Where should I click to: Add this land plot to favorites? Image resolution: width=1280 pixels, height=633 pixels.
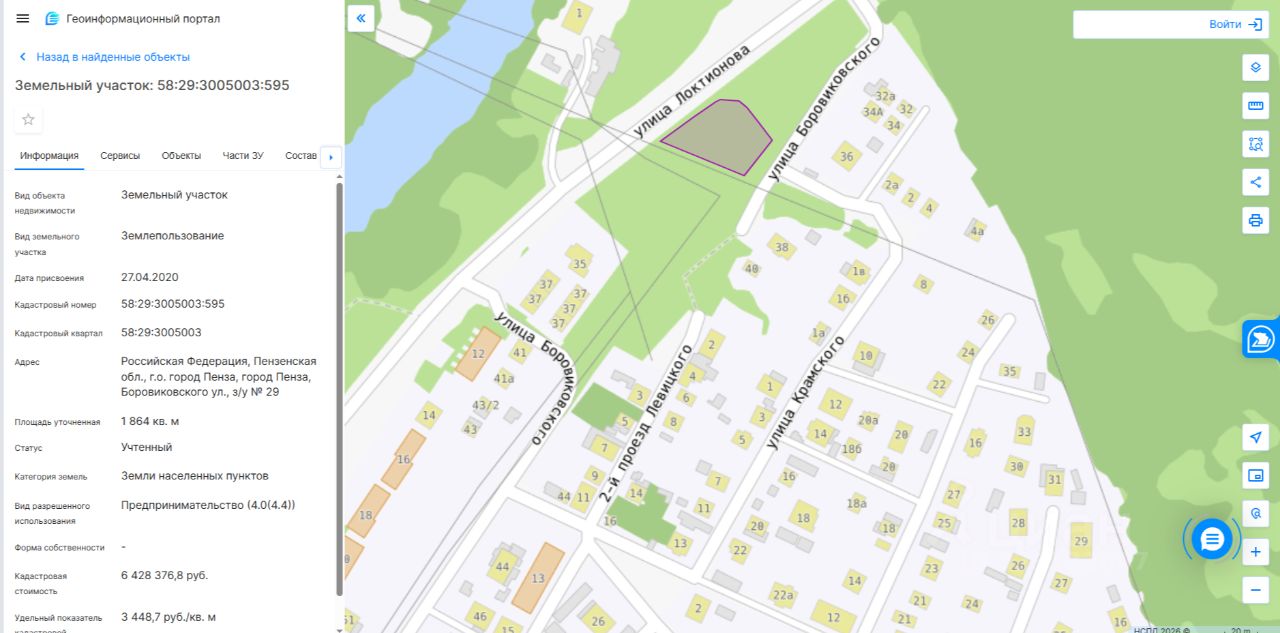click(28, 120)
